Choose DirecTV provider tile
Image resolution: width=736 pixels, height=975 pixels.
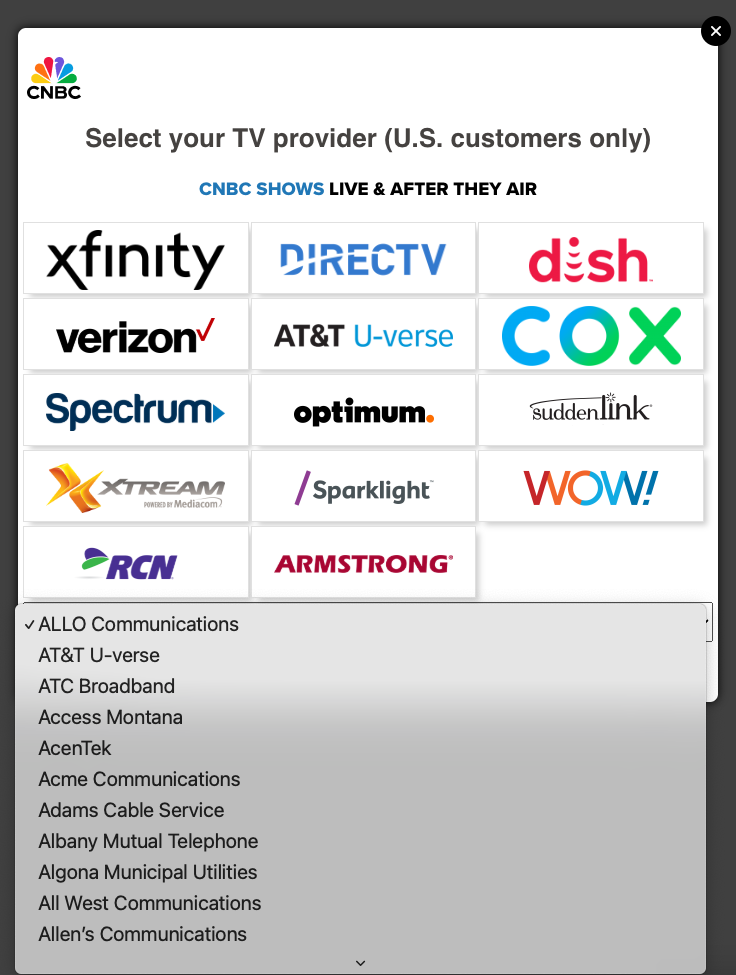coord(363,259)
